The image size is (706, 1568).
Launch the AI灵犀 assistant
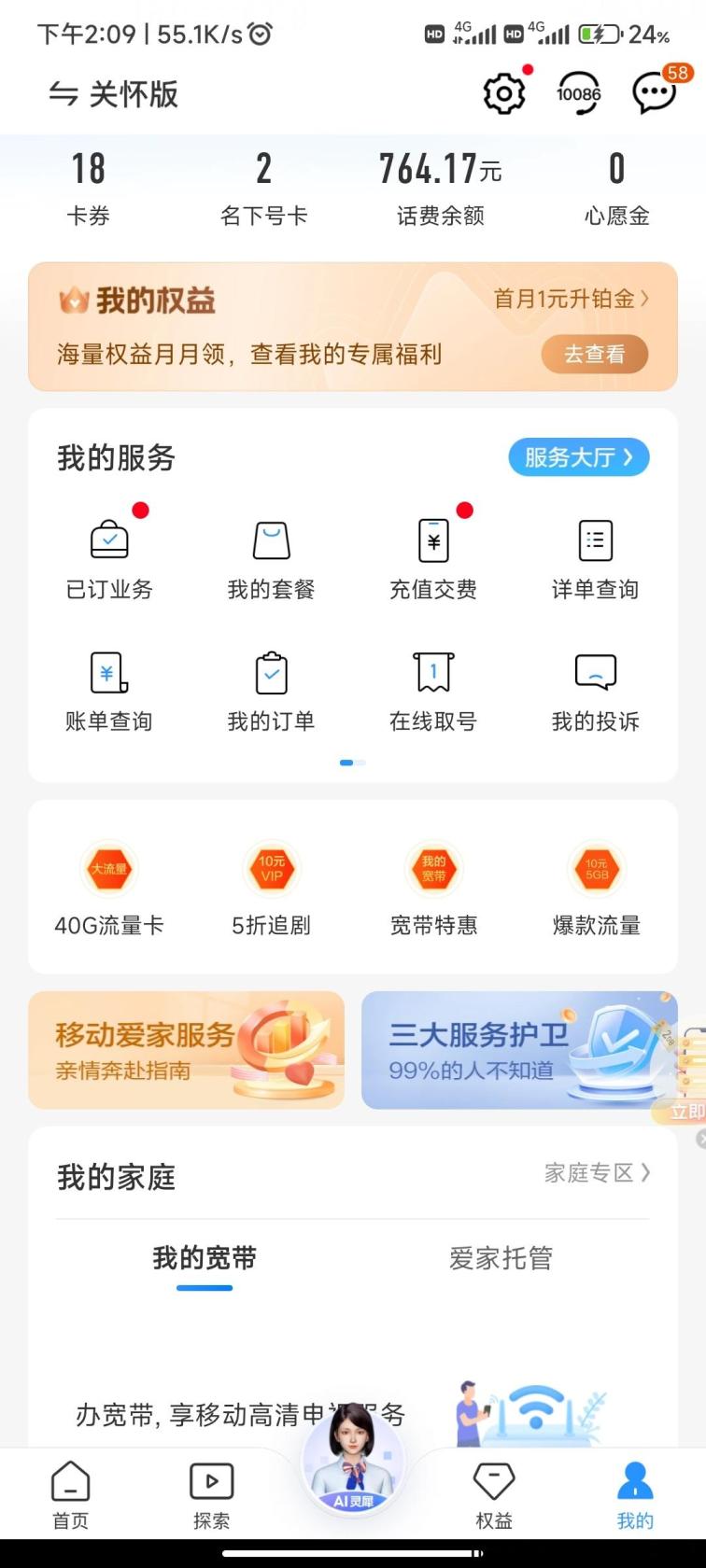353,1459
